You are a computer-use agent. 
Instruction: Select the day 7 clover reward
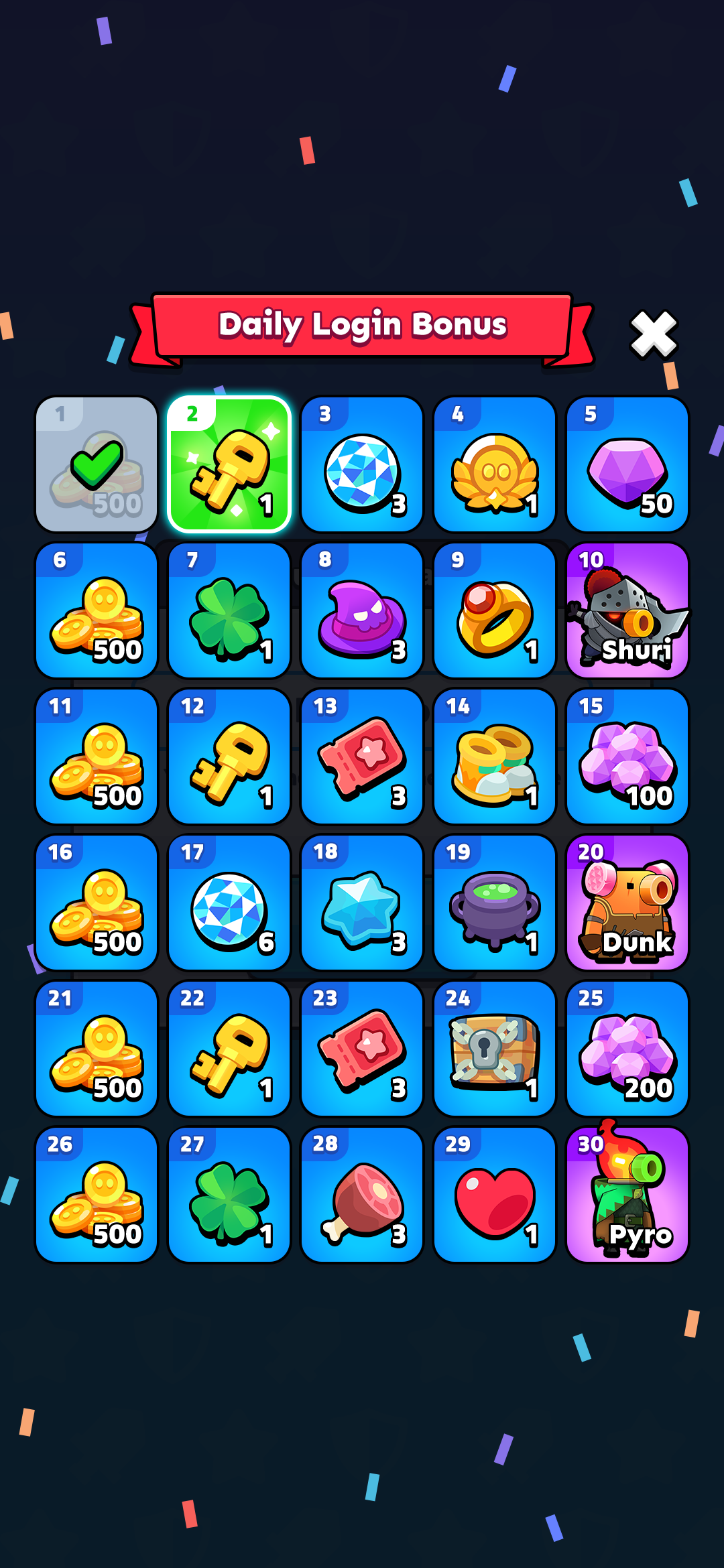tap(229, 610)
